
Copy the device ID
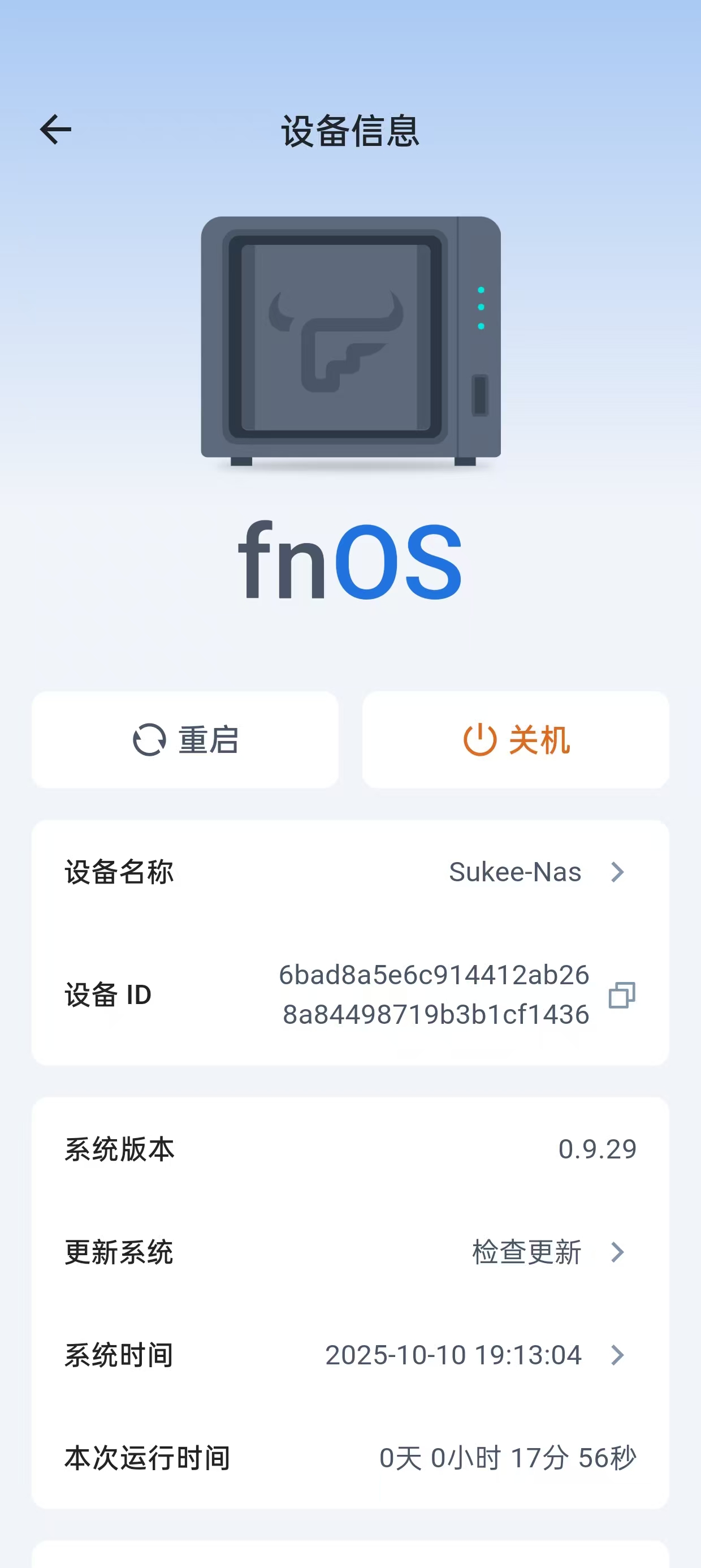(621, 994)
